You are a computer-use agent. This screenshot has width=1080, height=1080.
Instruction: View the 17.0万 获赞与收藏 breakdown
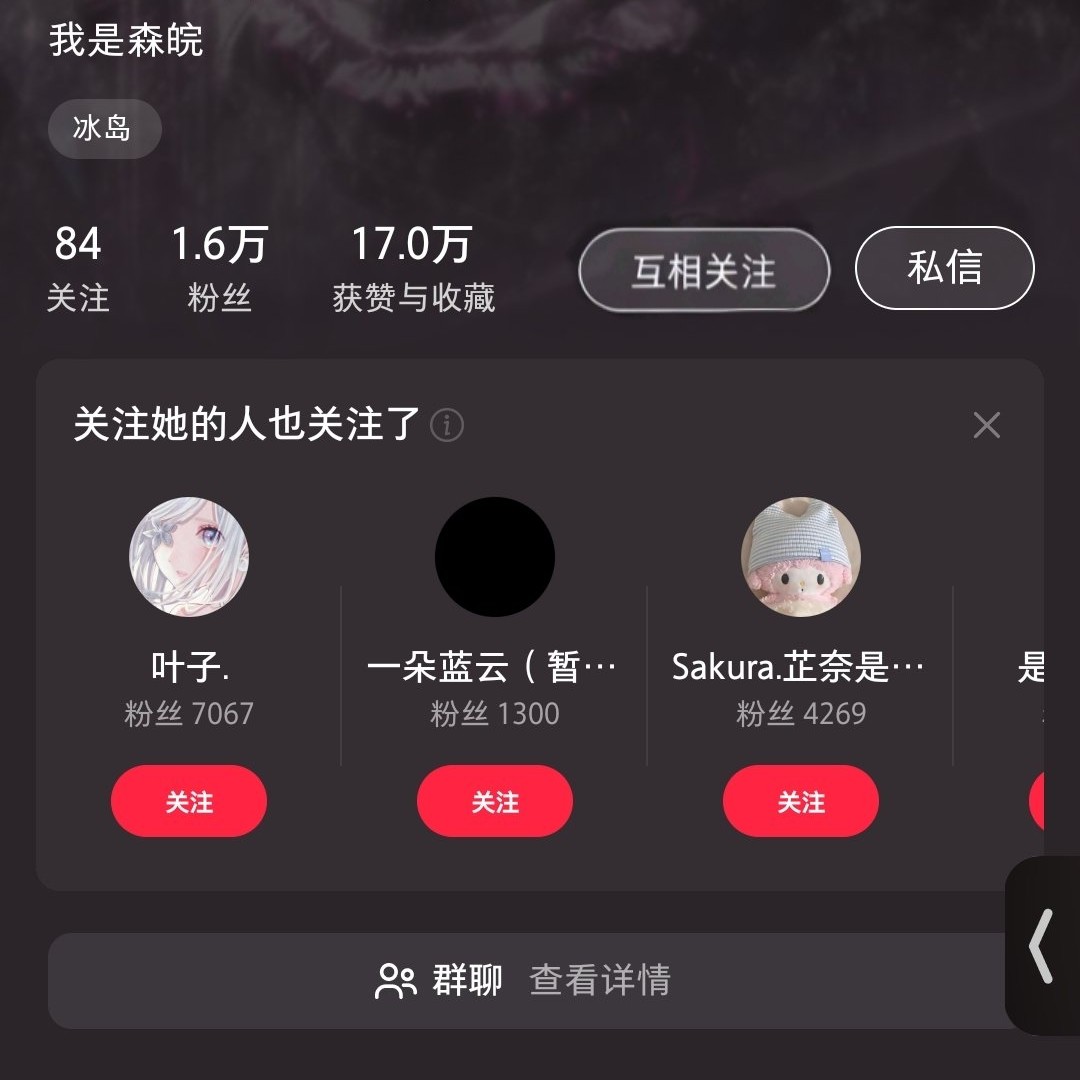tap(413, 268)
